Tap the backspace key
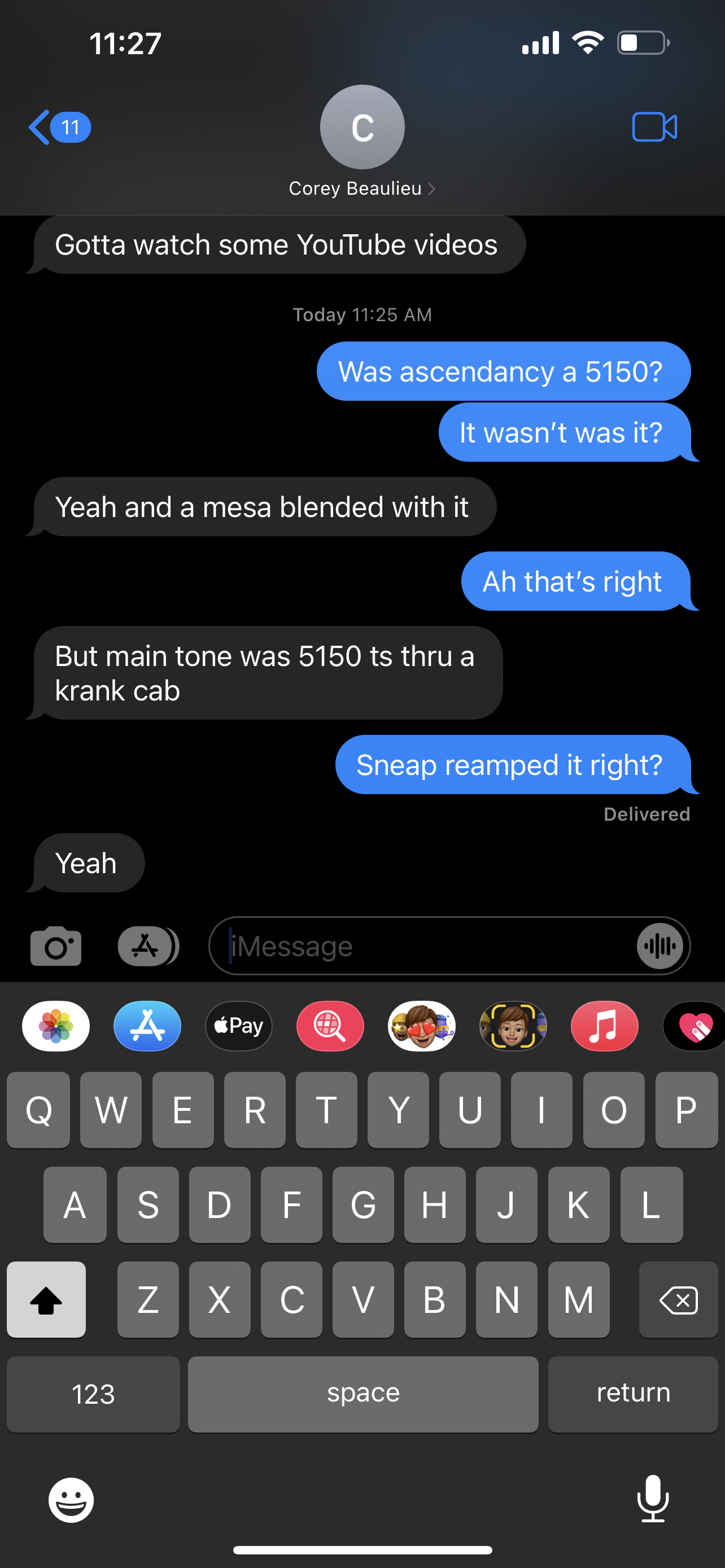 678,1299
